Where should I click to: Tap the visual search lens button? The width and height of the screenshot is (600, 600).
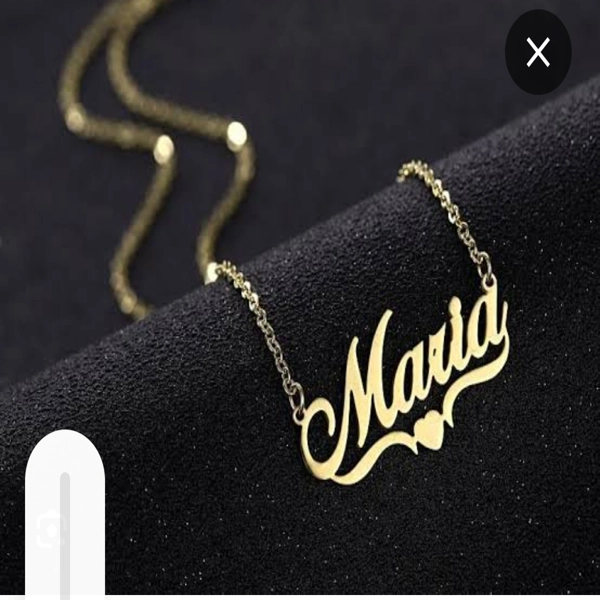(50, 530)
